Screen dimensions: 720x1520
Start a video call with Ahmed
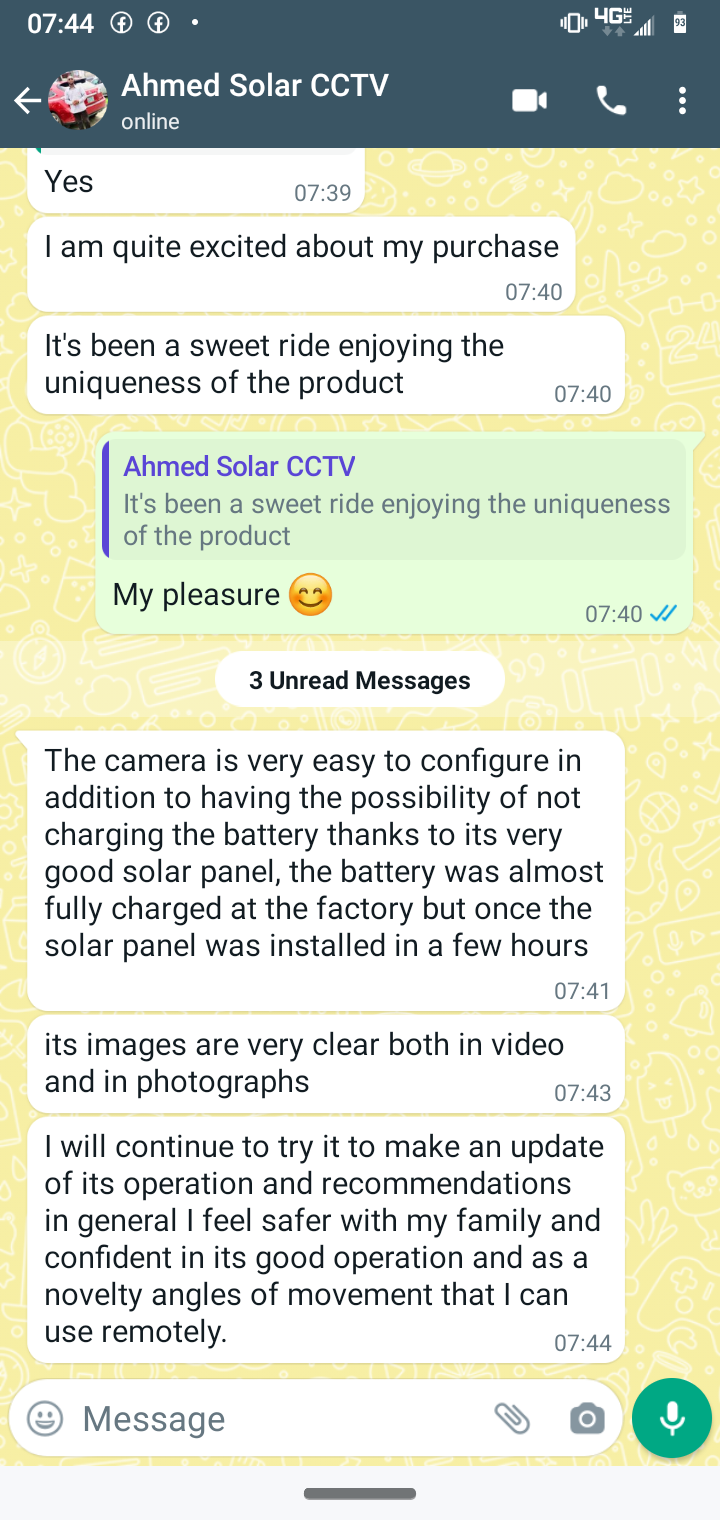(529, 100)
